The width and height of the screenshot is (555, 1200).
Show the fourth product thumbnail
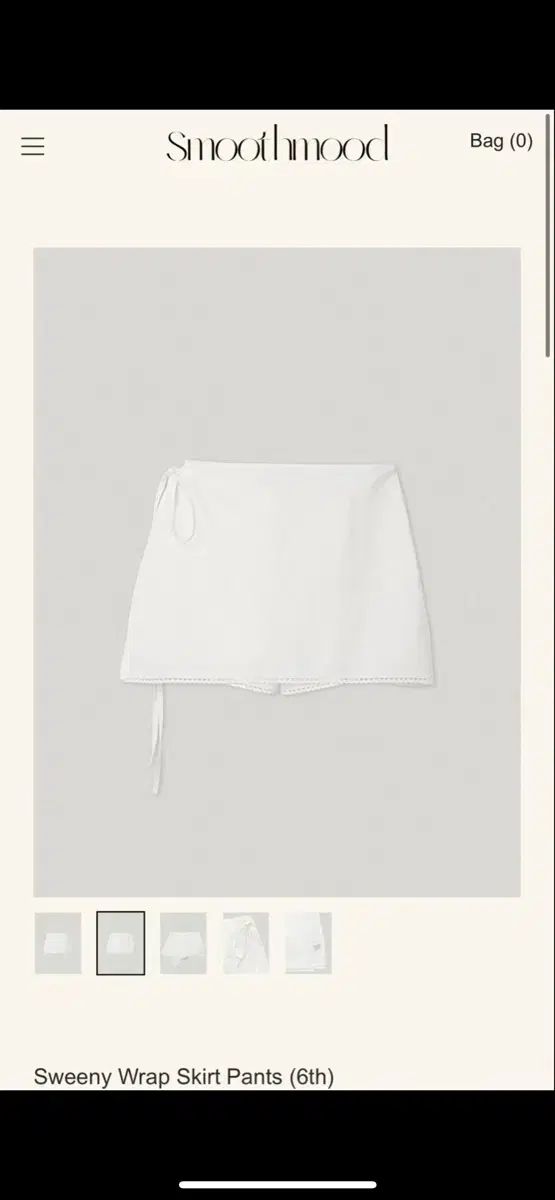245,943
